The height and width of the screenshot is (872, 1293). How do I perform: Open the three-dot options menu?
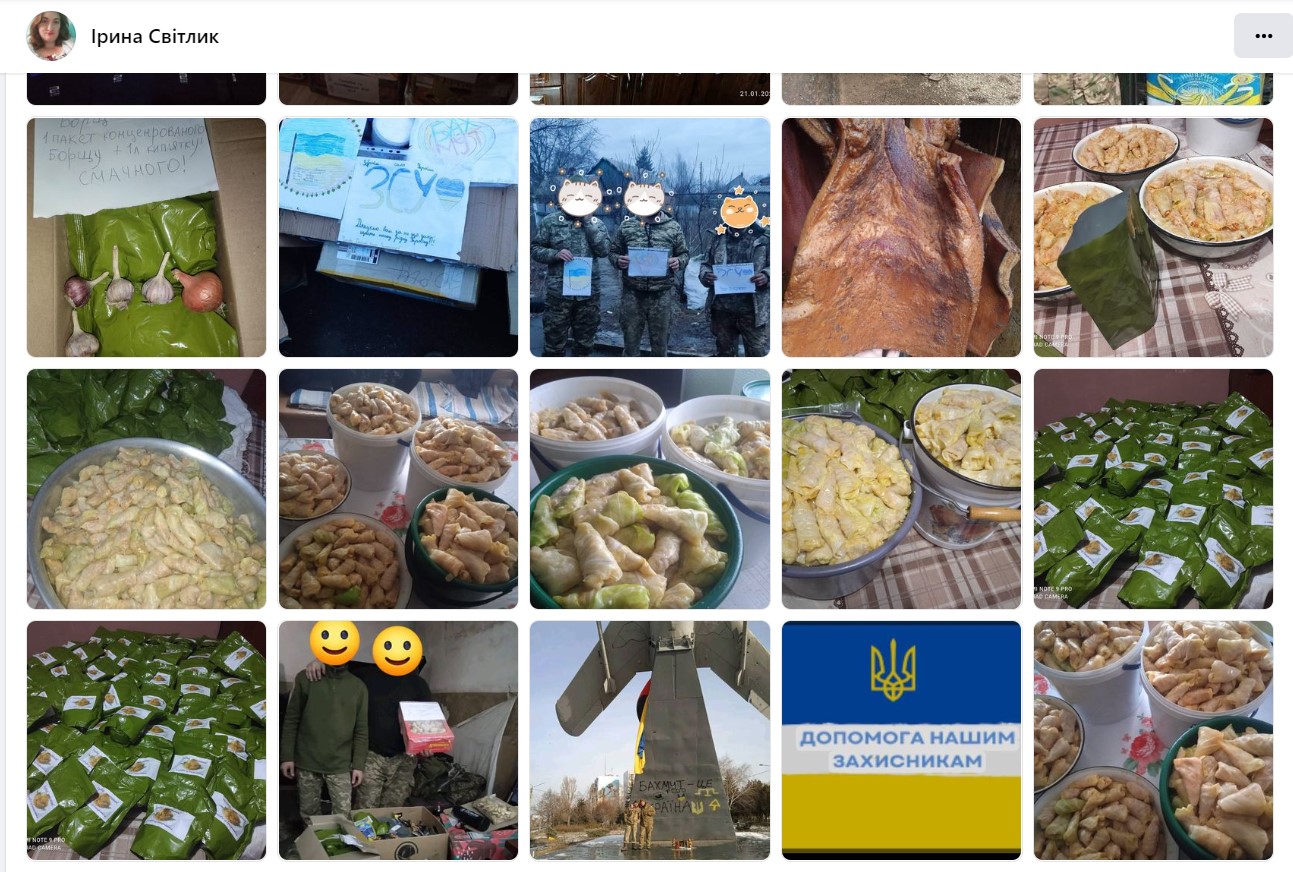pyautogui.click(x=1263, y=36)
